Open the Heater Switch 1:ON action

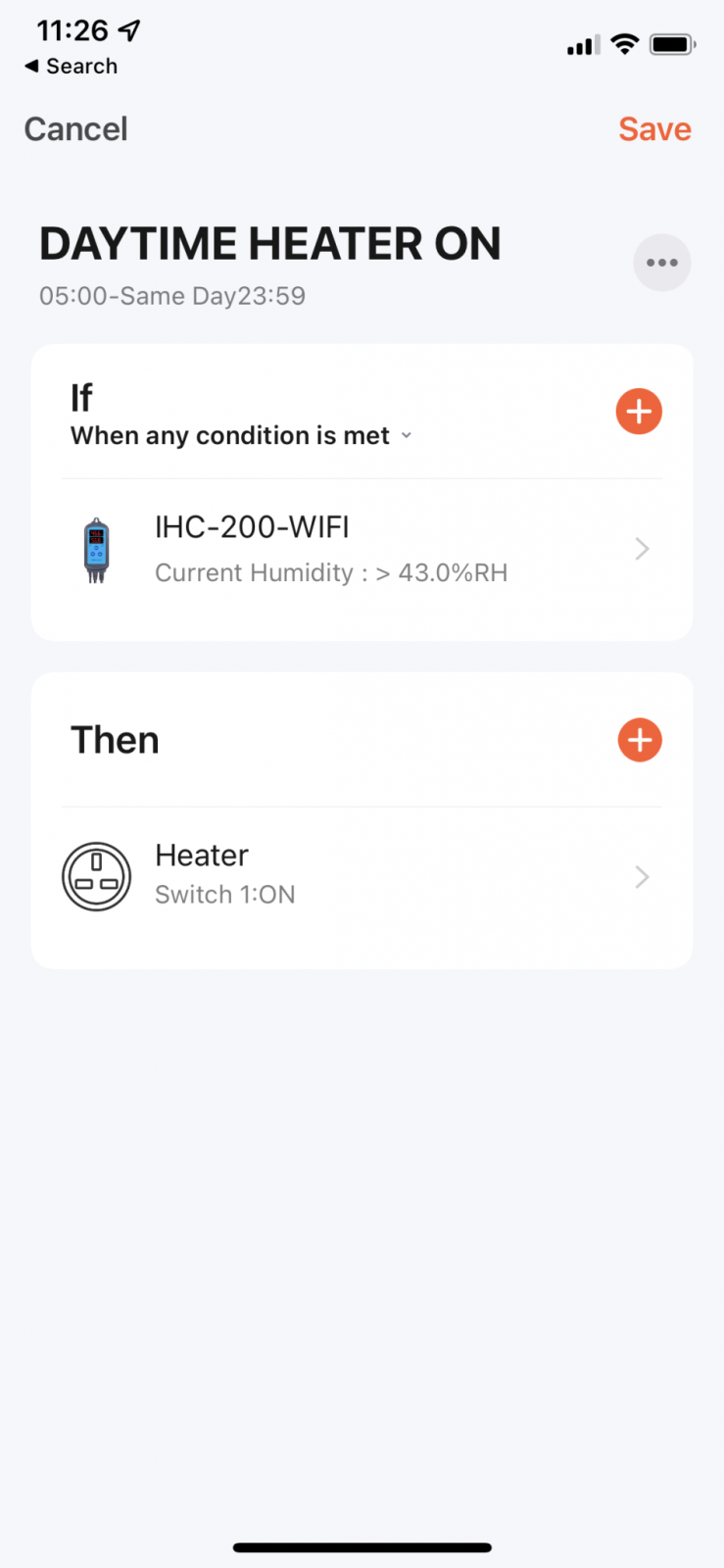pos(362,875)
